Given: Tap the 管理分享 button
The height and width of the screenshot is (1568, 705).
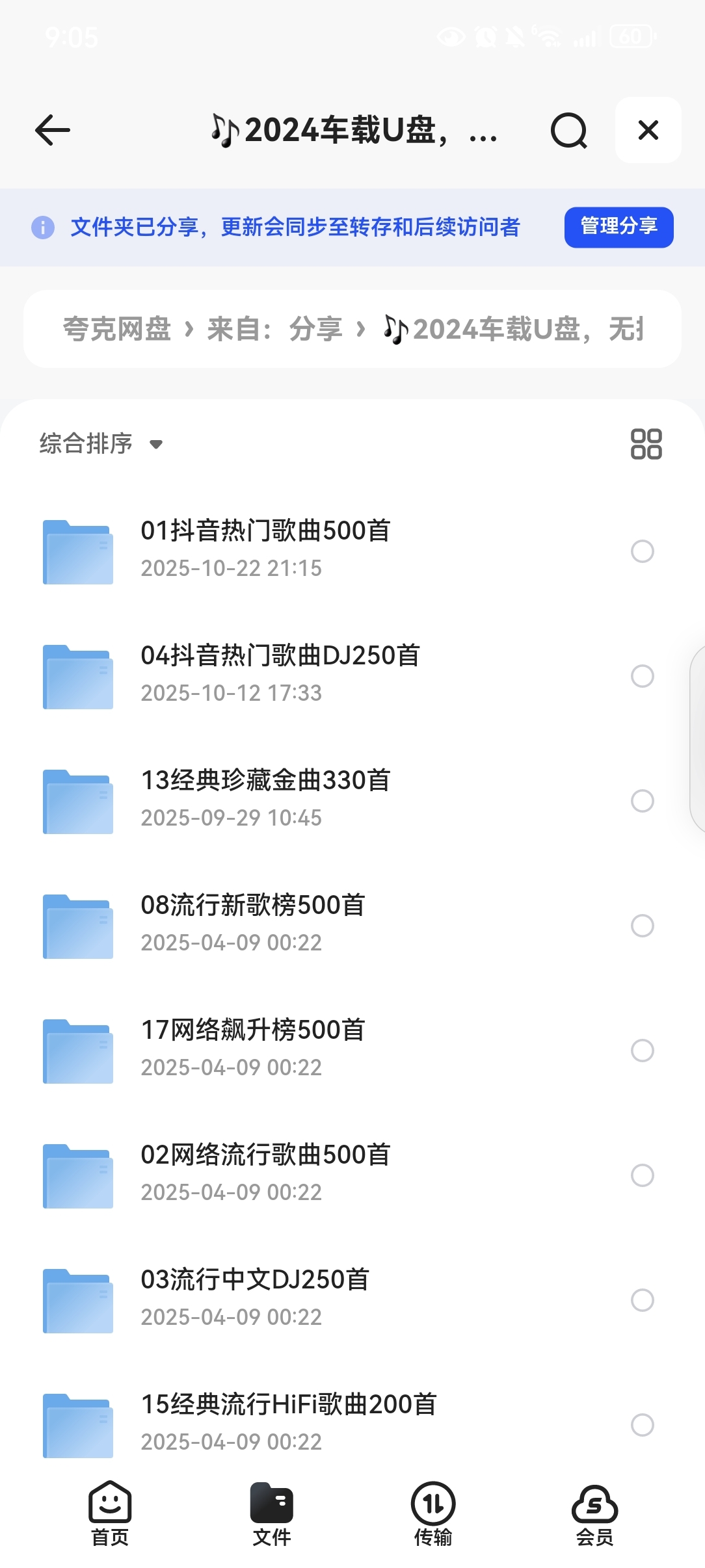Looking at the screenshot, I should click(618, 227).
